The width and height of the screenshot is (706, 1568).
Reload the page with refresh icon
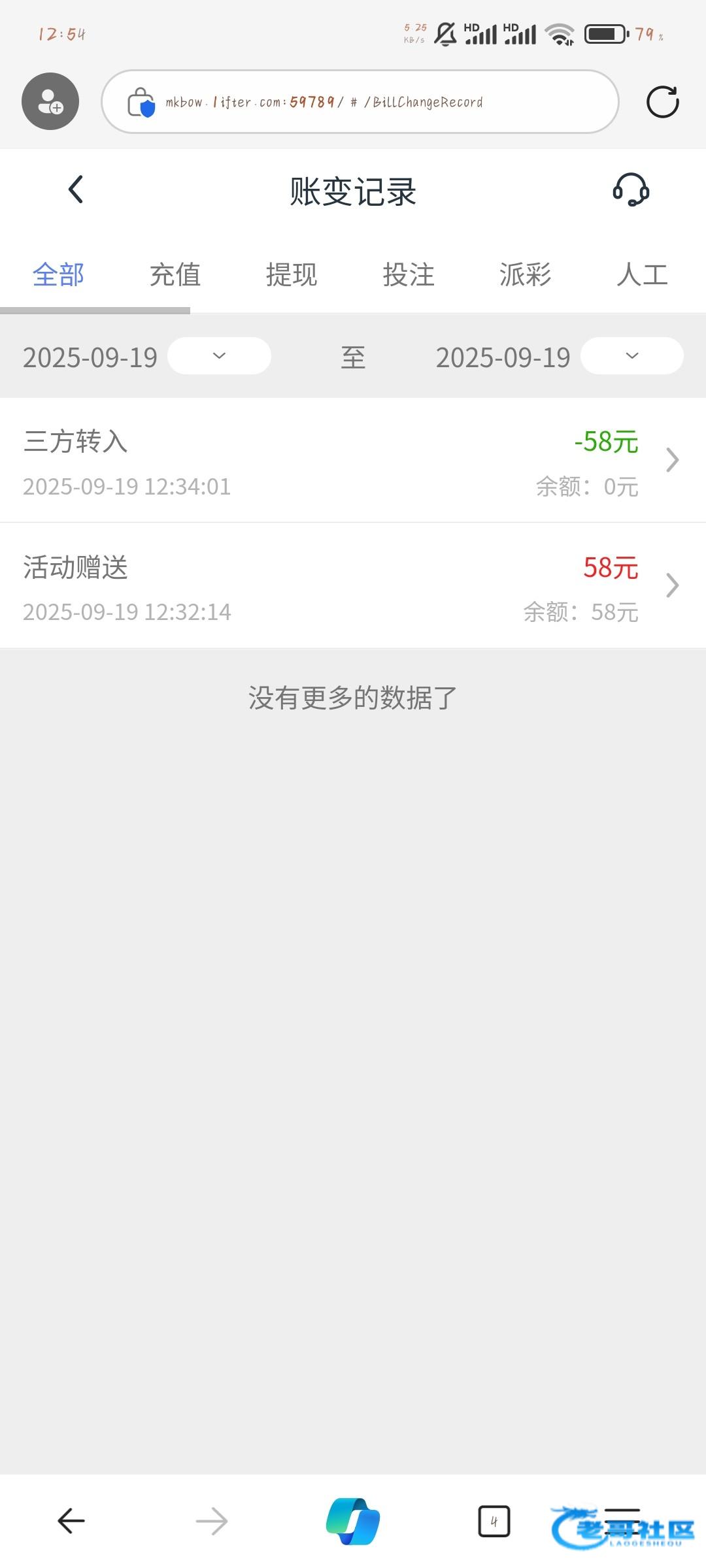(662, 103)
